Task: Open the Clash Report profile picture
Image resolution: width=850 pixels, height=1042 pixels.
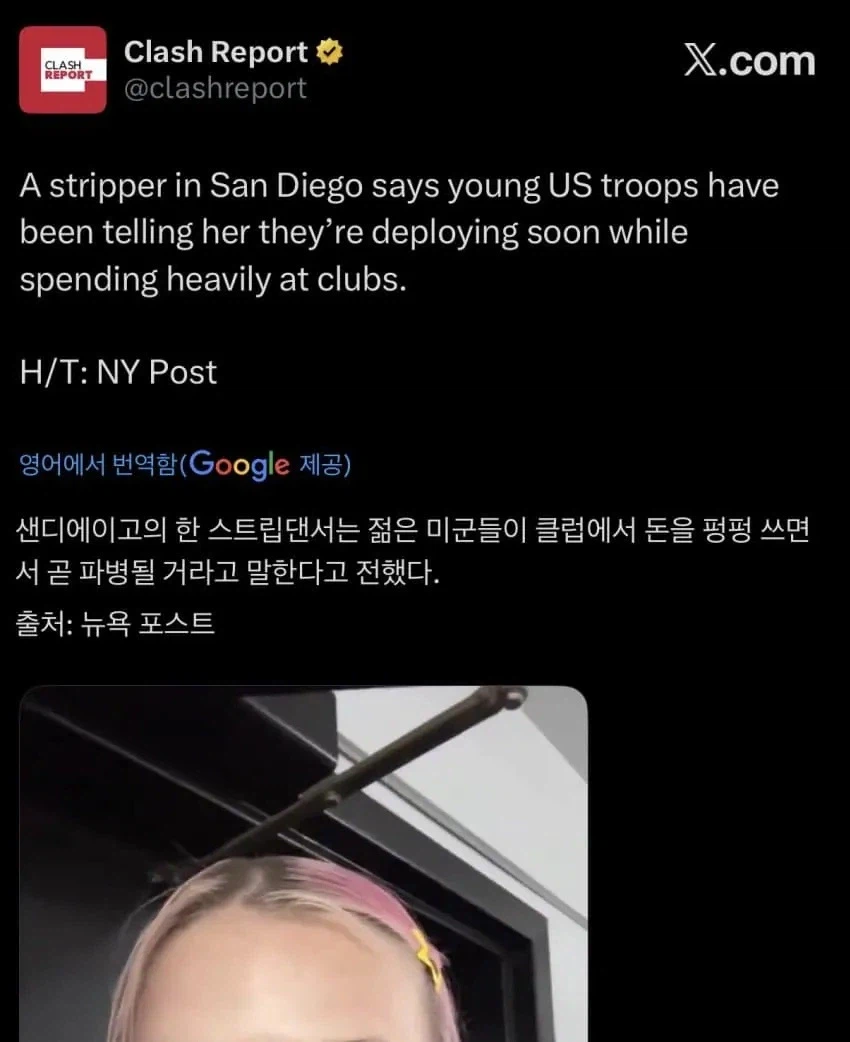Action: (62, 69)
